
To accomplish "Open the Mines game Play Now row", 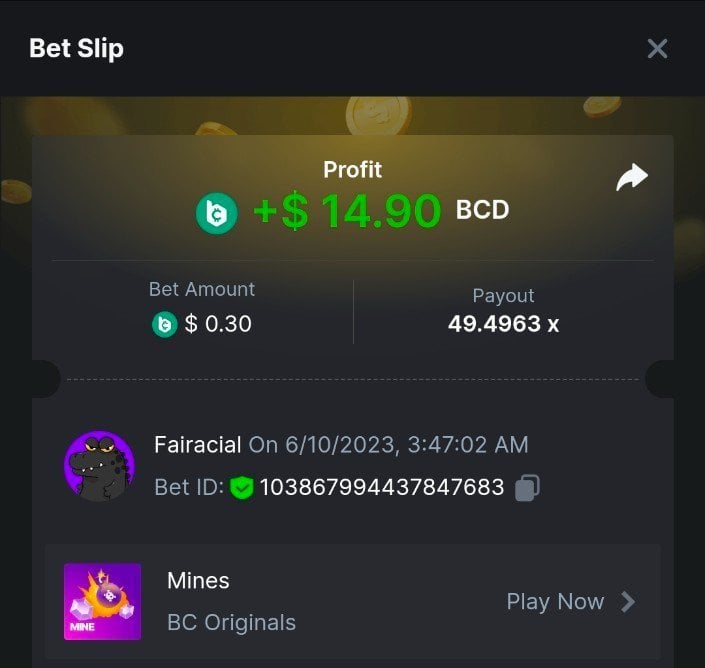I will (571, 601).
